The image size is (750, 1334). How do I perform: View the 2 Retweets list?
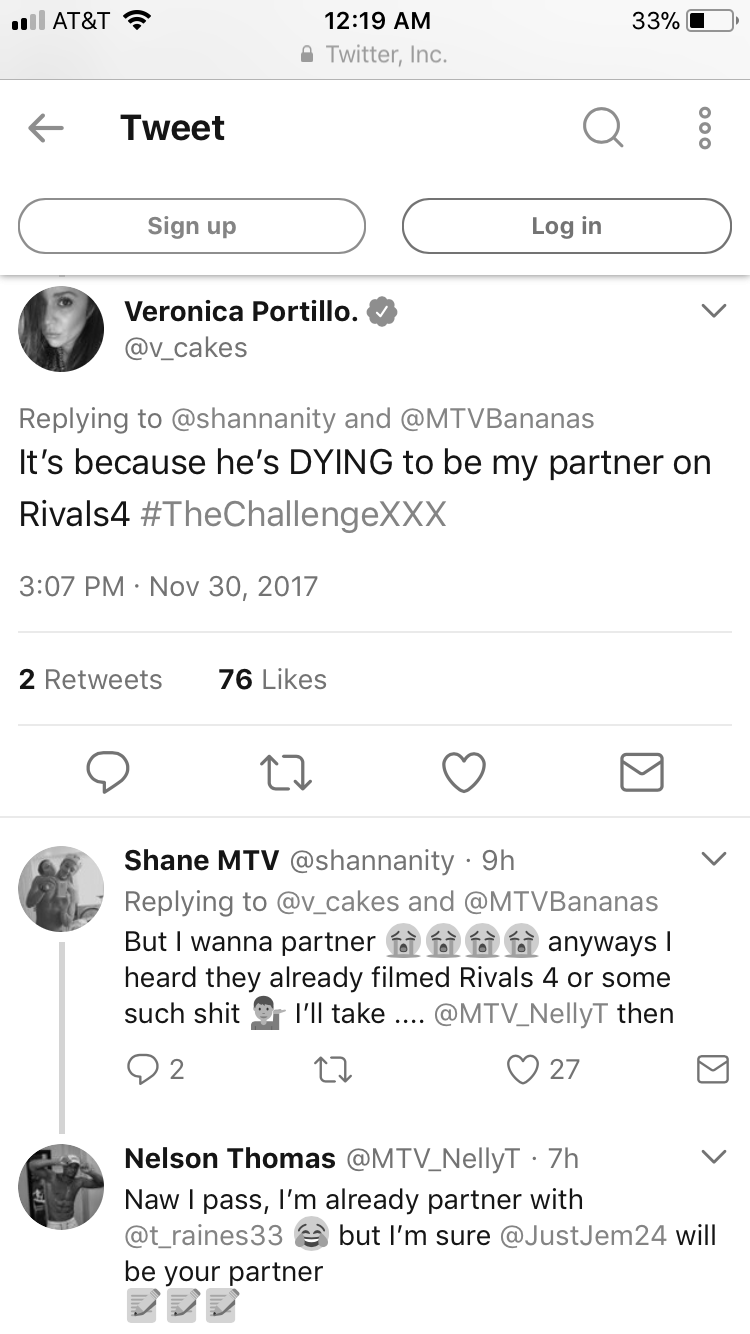point(90,680)
